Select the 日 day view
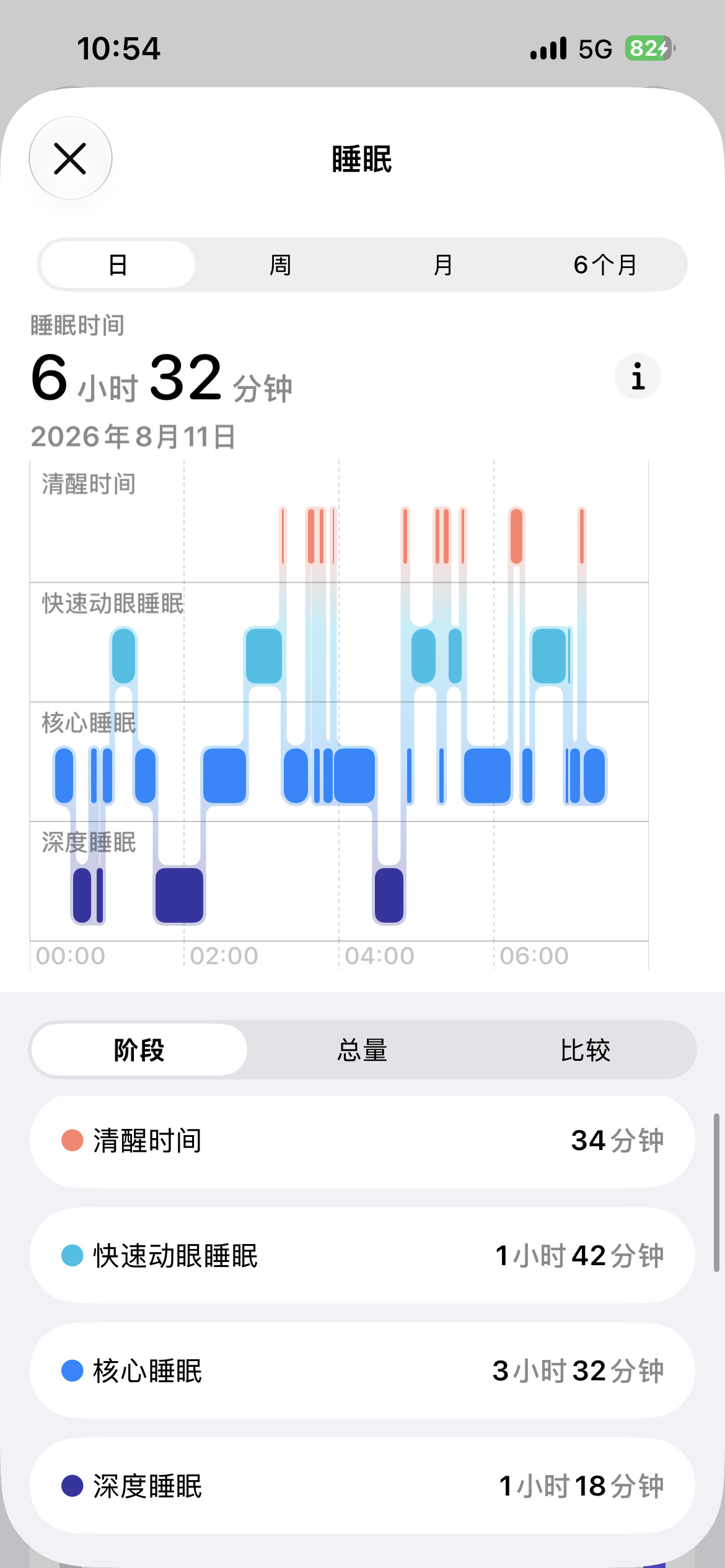 click(118, 265)
